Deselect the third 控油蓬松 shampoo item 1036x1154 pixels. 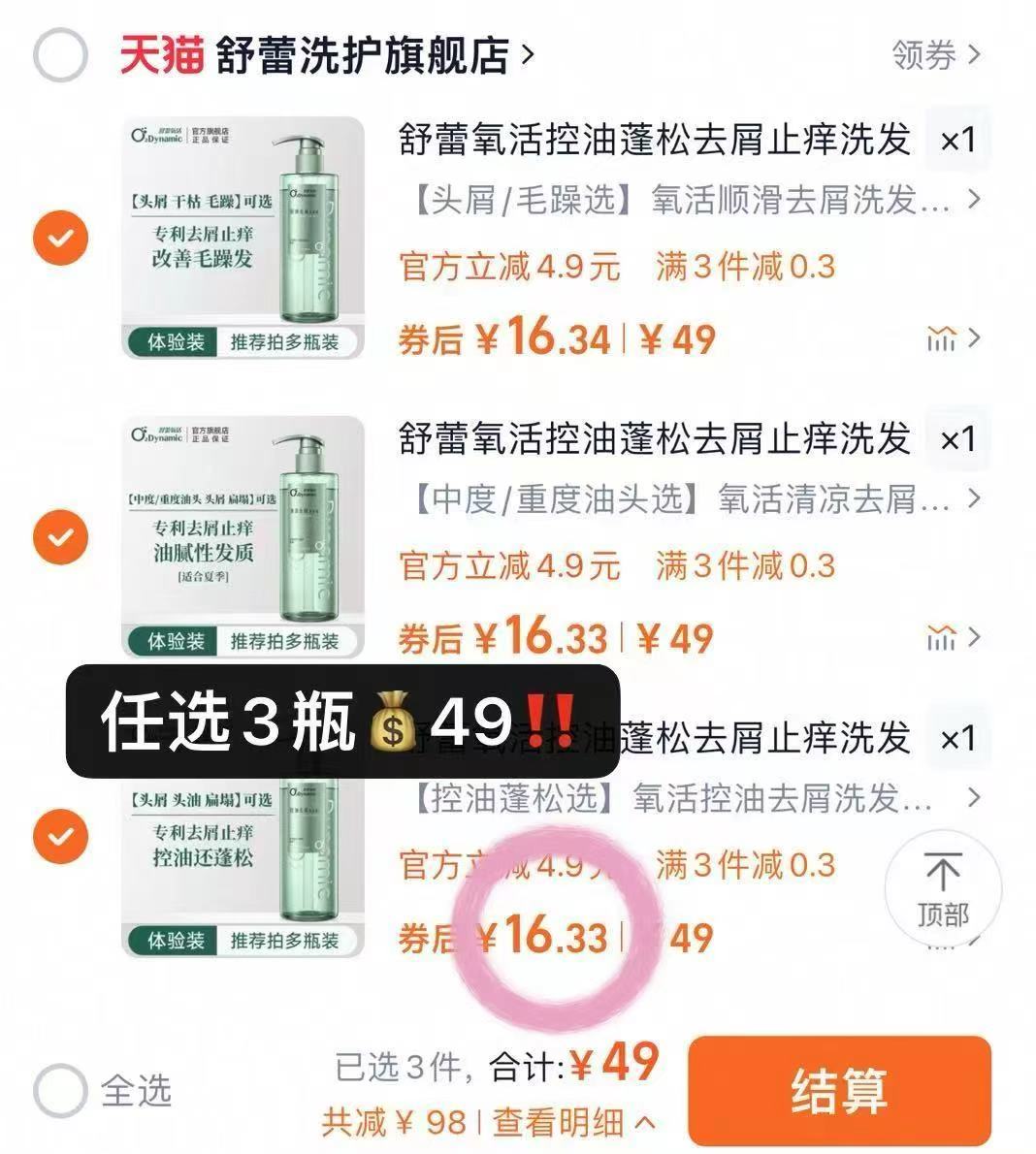pos(60,836)
